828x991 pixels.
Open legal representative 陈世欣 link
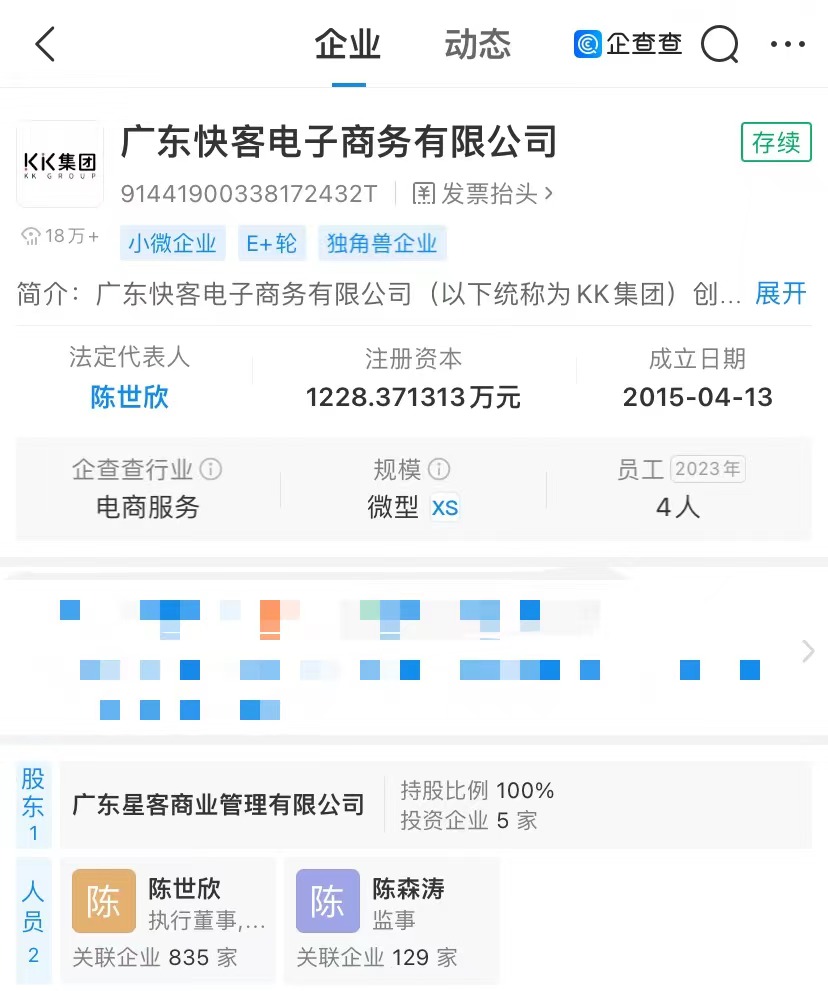click(129, 397)
